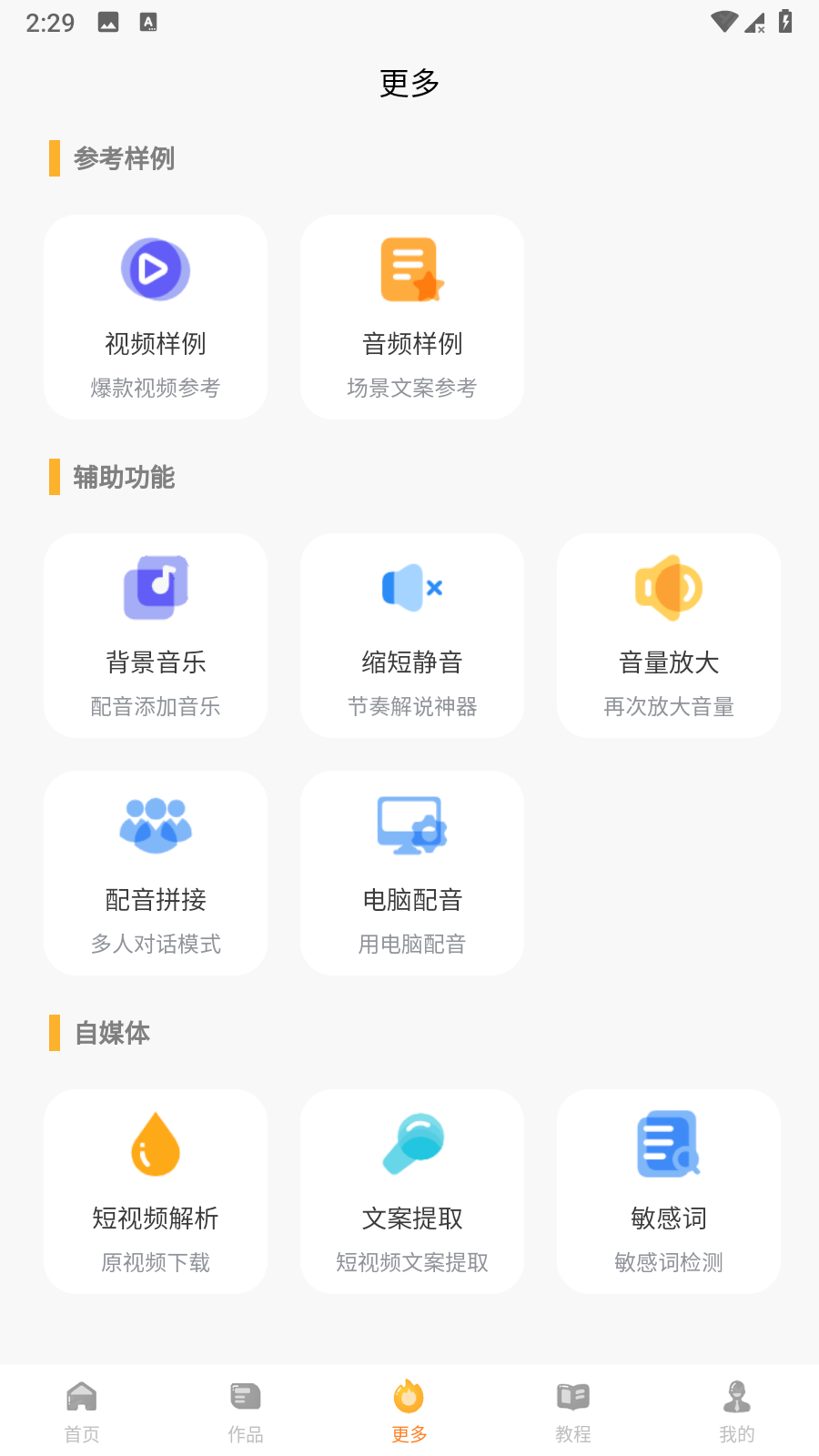Open the 缩短静音 silence trimming tool
This screenshot has height=1456, width=819.
tap(411, 635)
